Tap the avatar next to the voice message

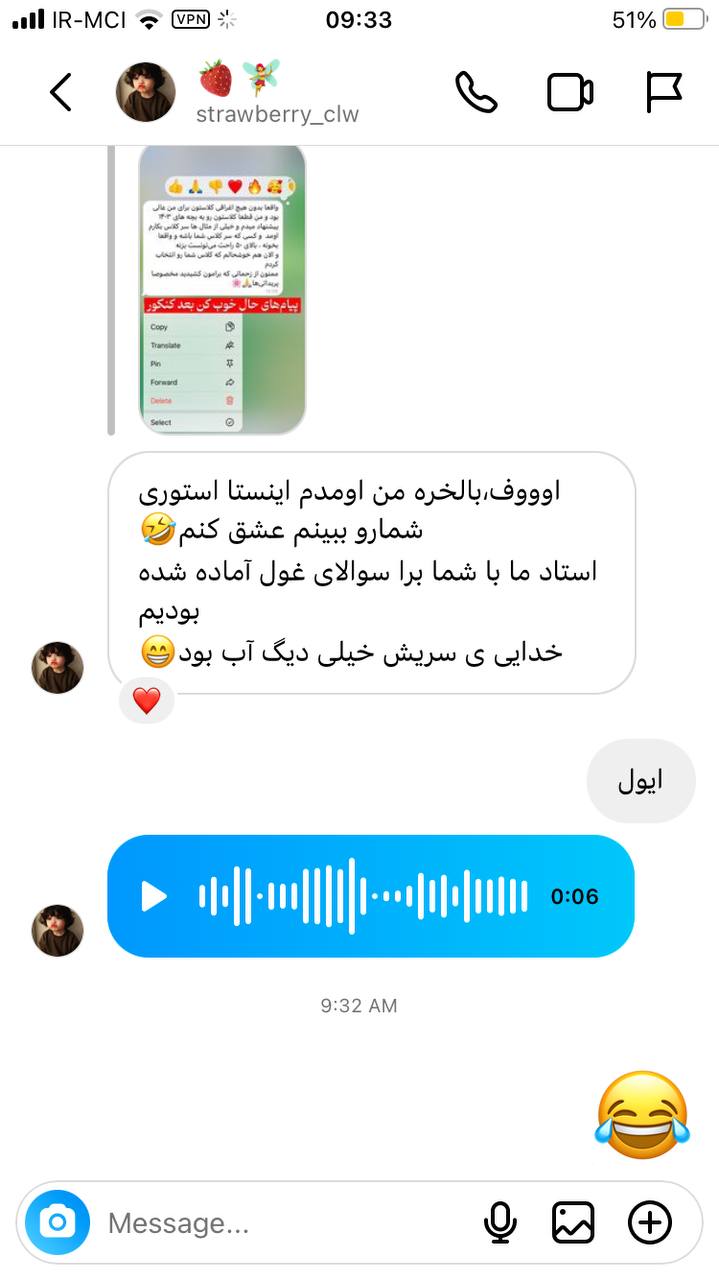[57, 930]
